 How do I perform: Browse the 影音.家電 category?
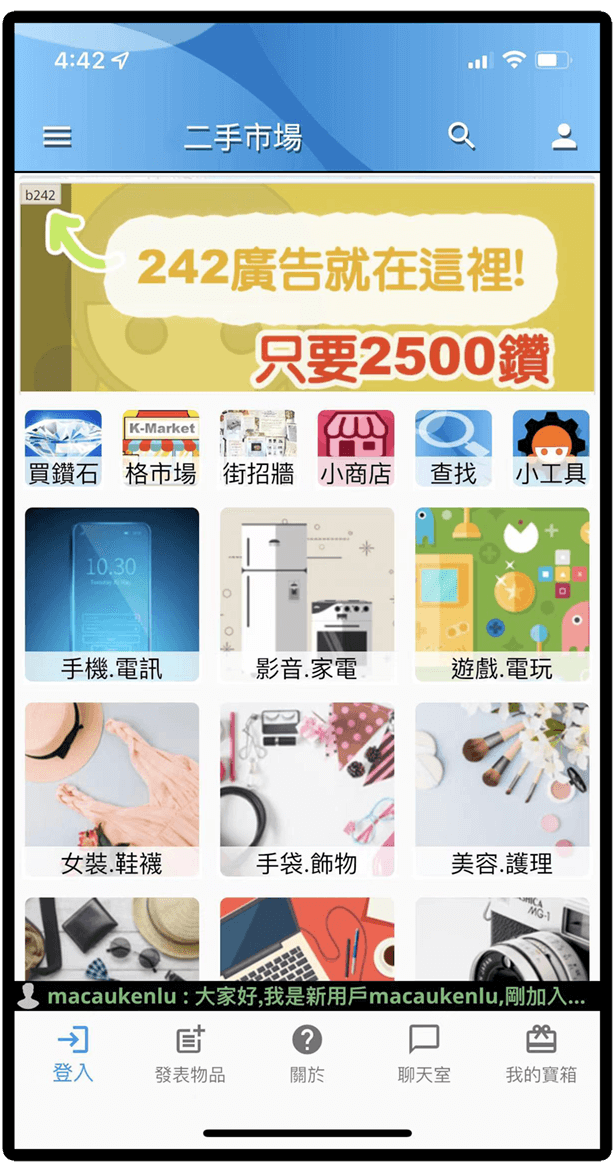coord(307,594)
